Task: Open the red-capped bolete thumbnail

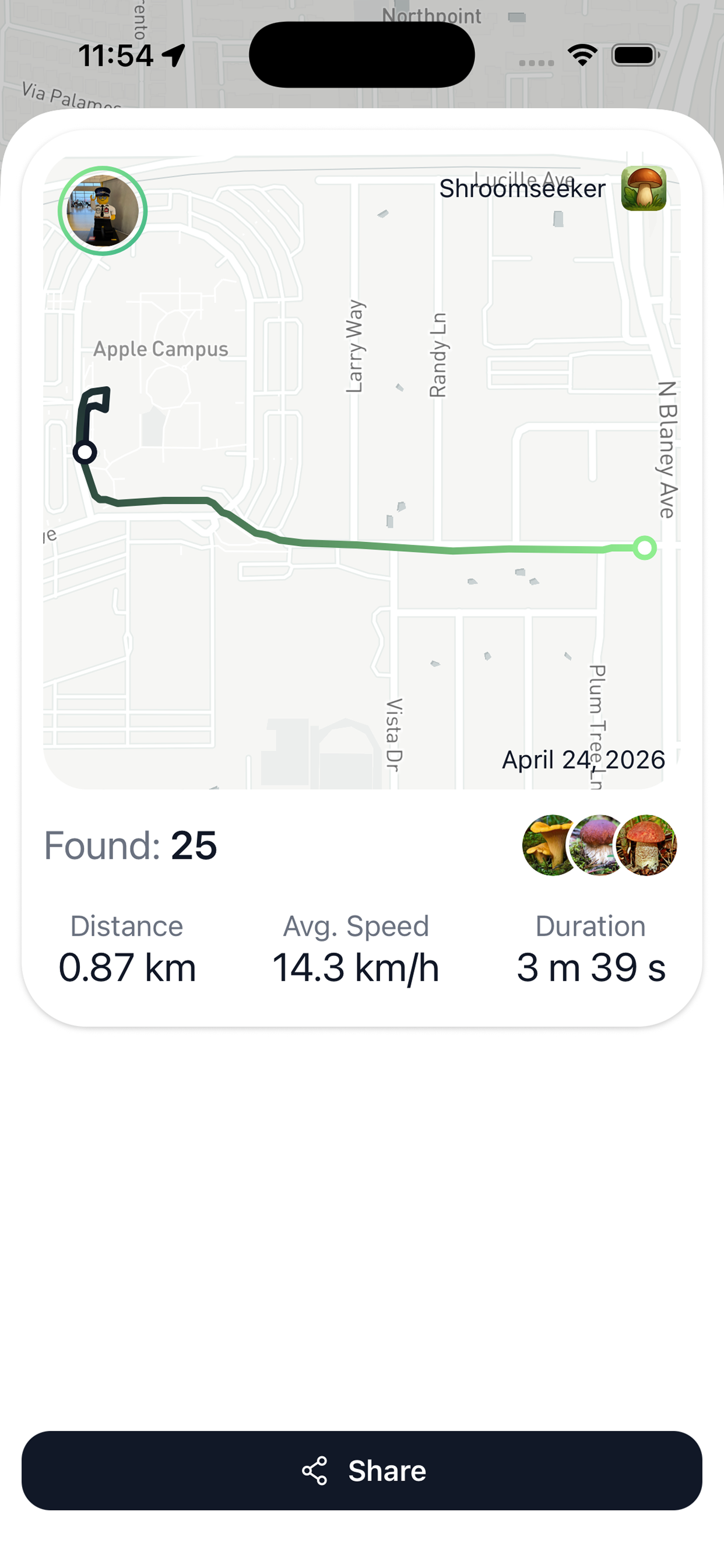Action: pyautogui.click(x=646, y=844)
